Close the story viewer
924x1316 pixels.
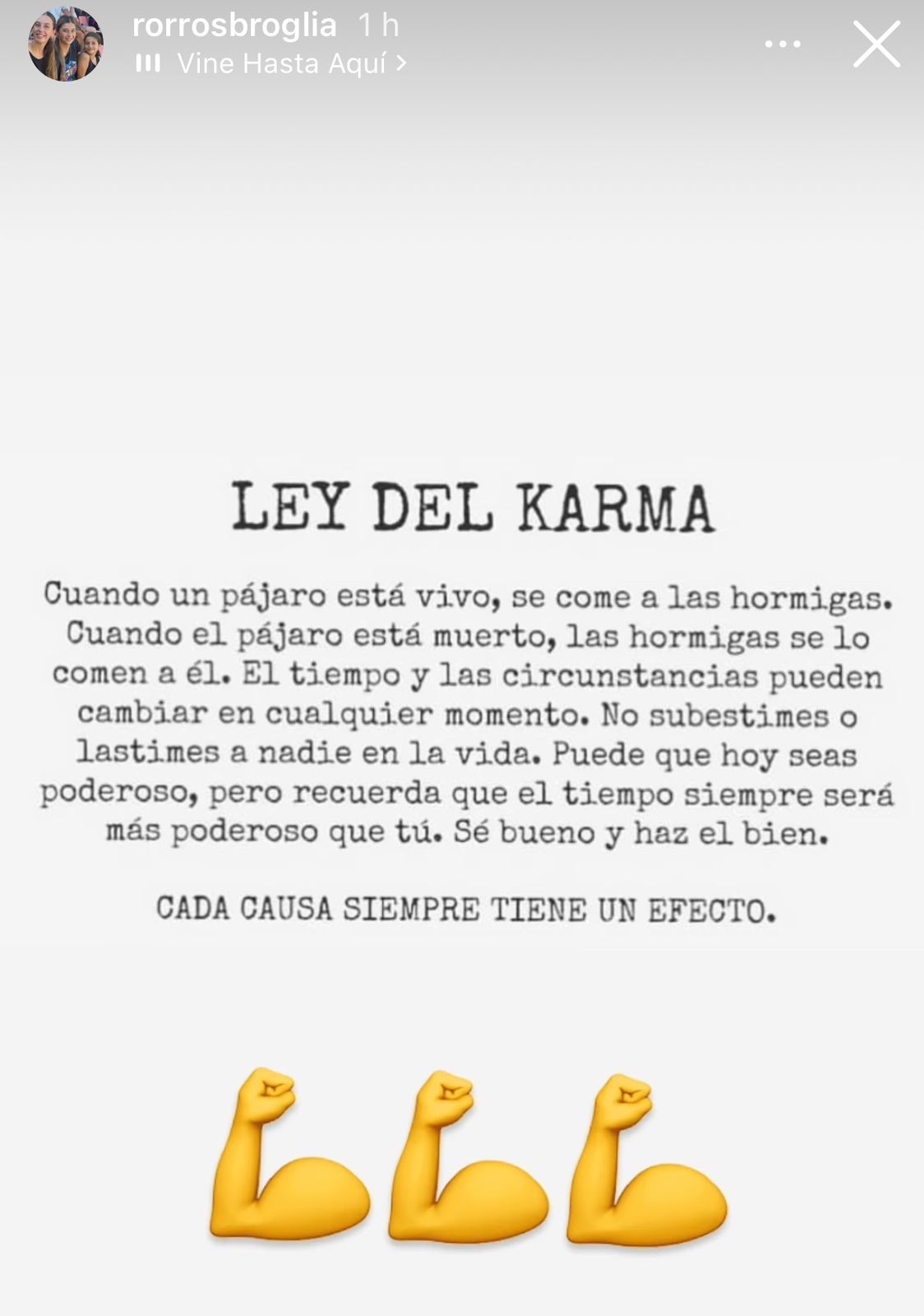[x=876, y=44]
